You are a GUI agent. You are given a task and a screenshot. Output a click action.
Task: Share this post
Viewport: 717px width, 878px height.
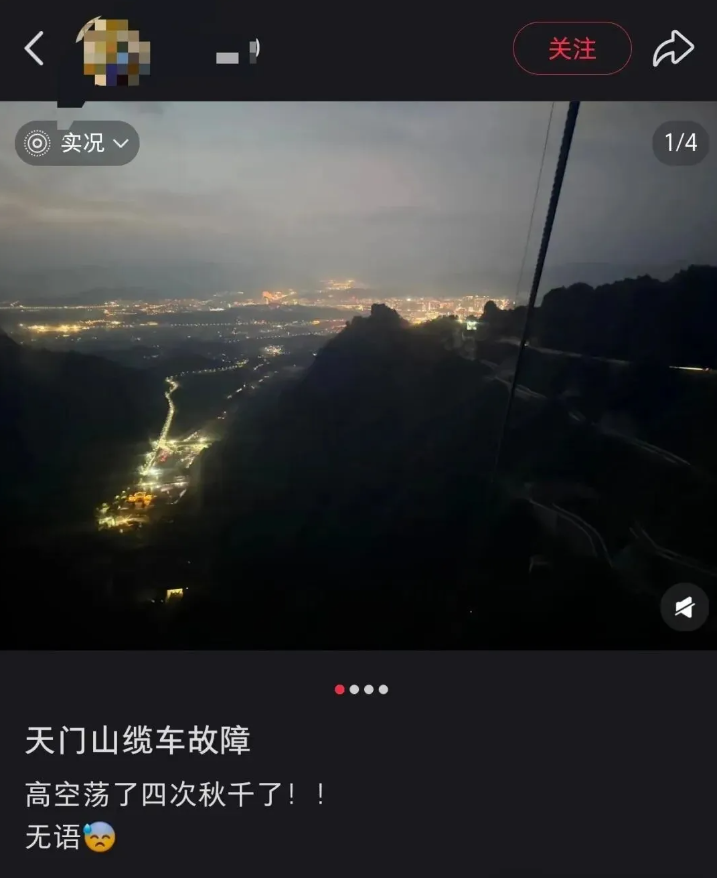[x=673, y=48]
